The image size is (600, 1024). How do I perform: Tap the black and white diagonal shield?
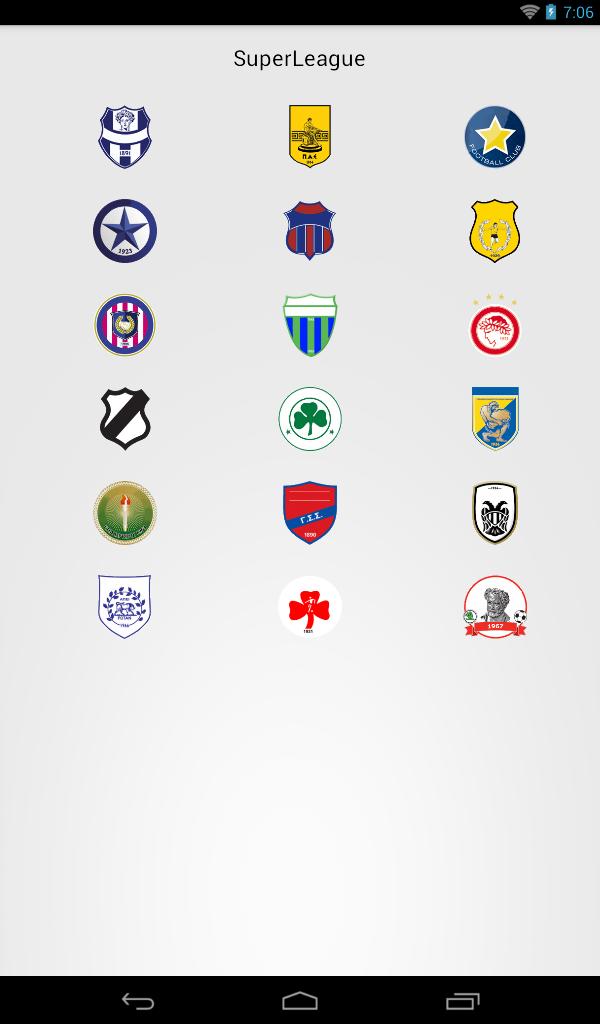point(125,419)
